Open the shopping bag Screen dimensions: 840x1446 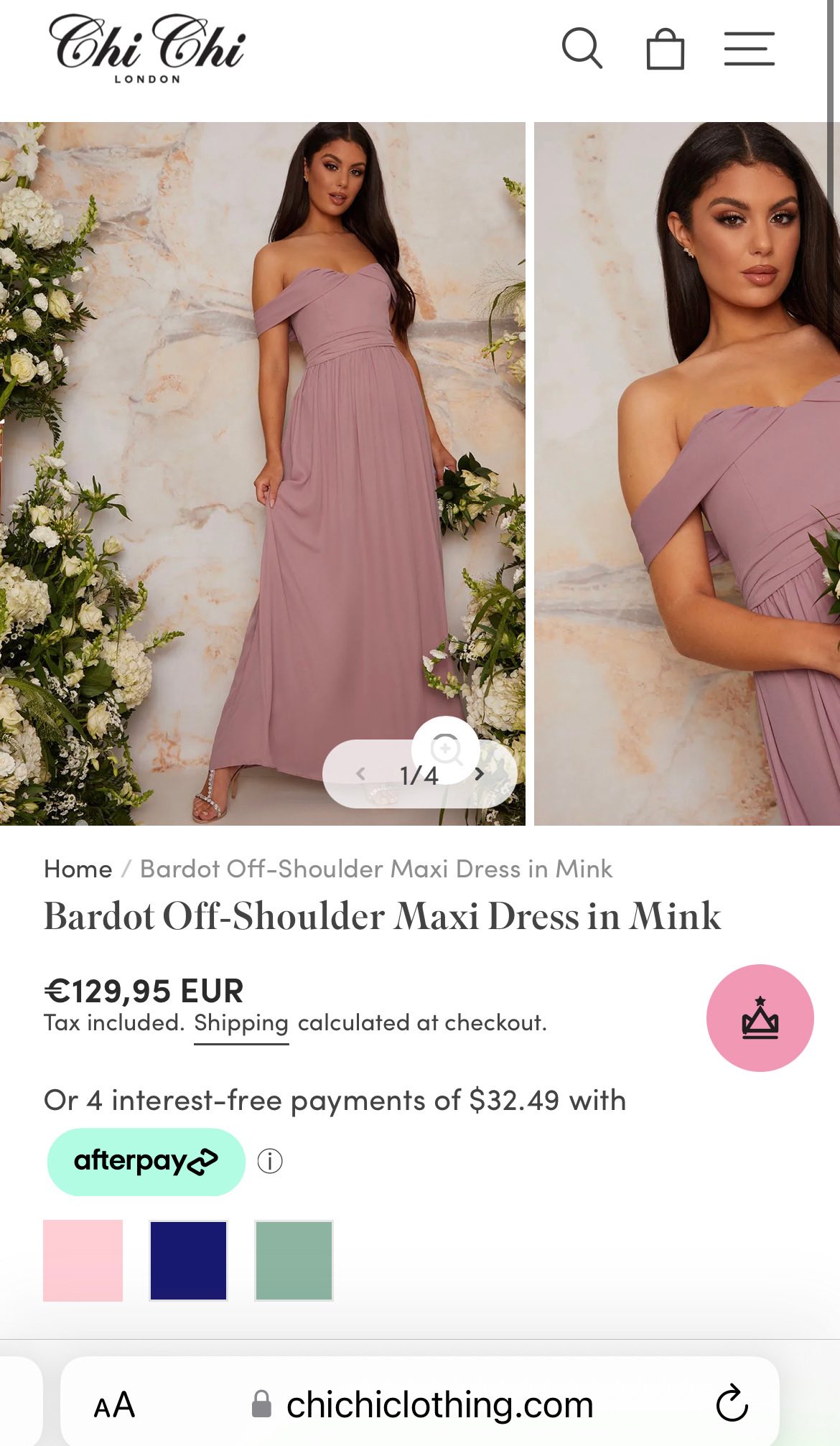coord(665,49)
